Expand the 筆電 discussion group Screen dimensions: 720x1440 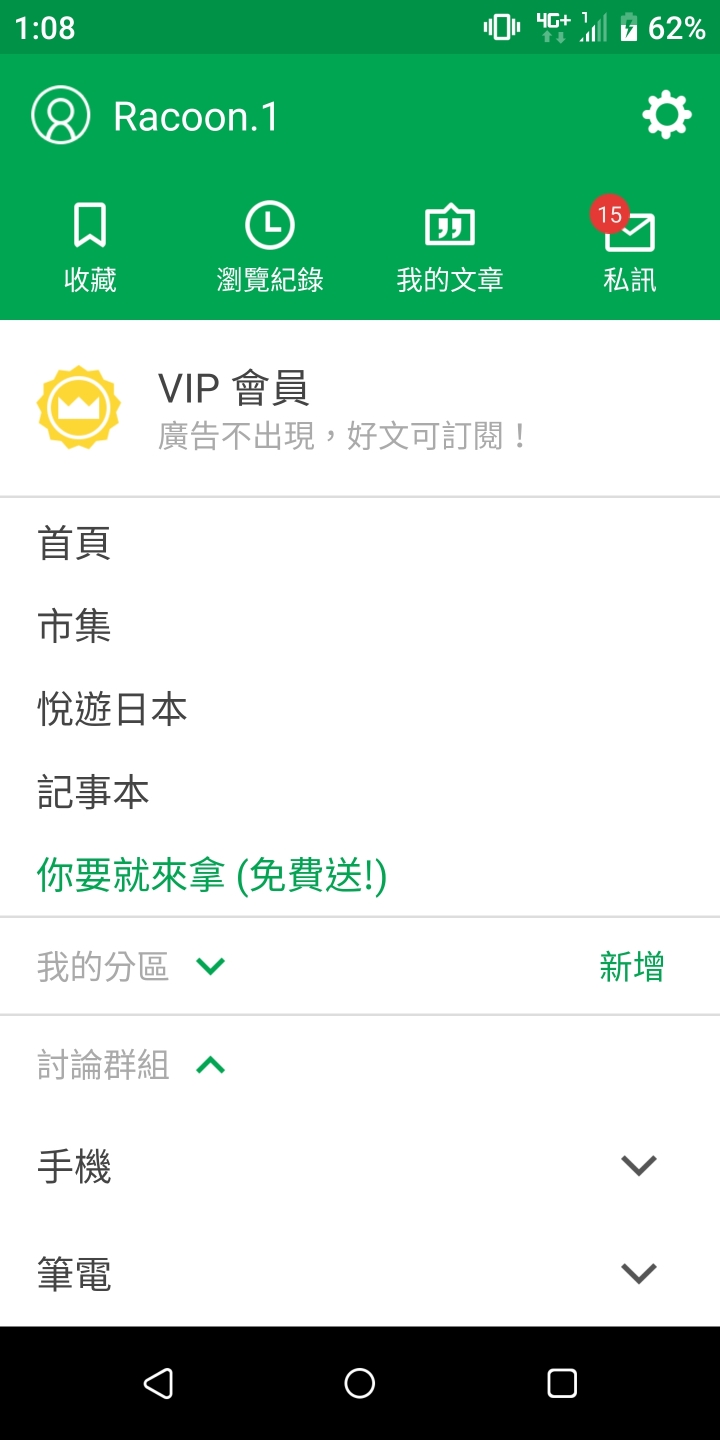tap(638, 1274)
